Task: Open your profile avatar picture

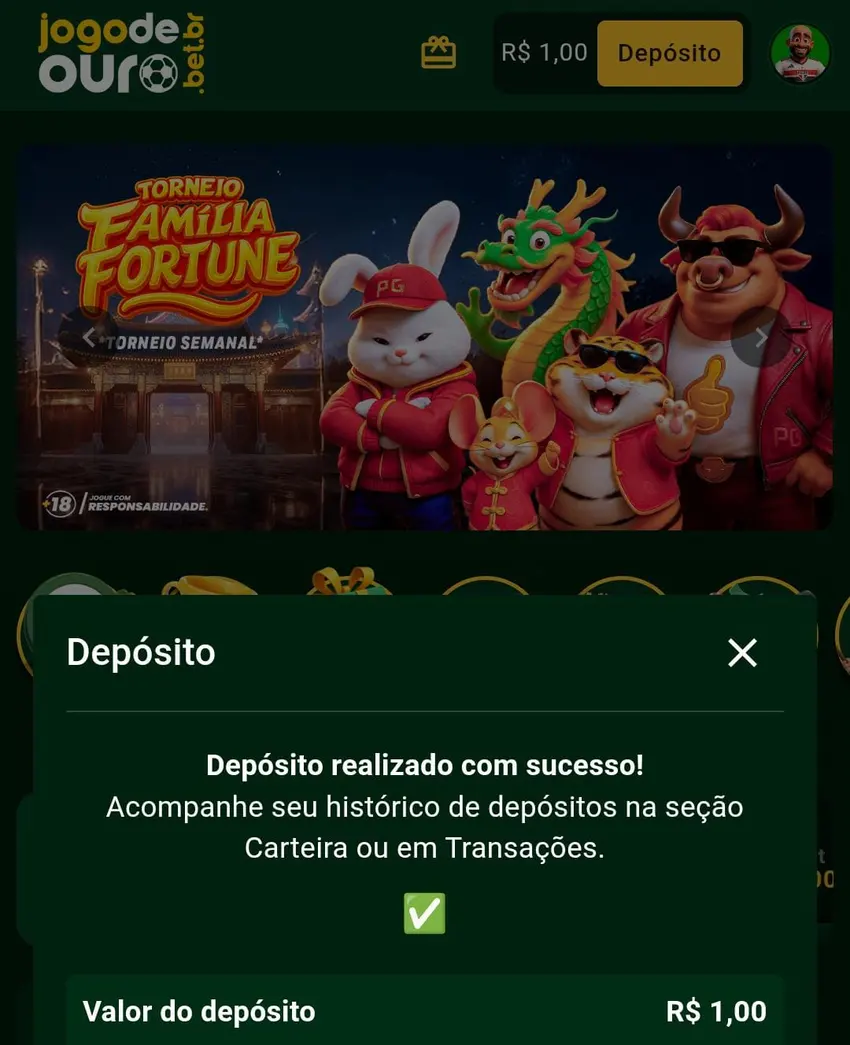Action: point(799,53)
